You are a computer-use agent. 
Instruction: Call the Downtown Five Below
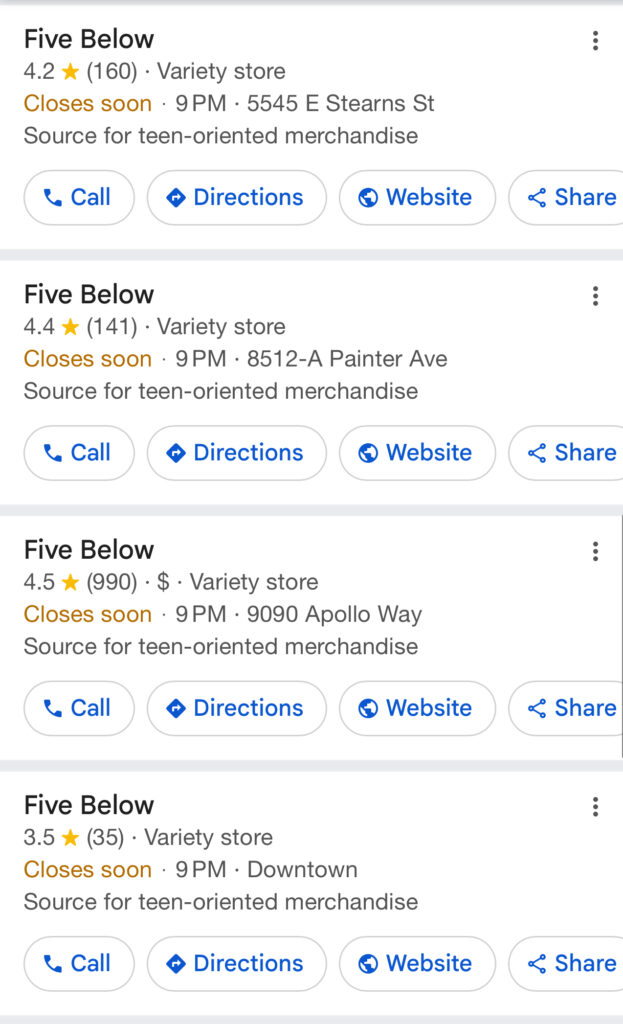(x=78, y=964)
